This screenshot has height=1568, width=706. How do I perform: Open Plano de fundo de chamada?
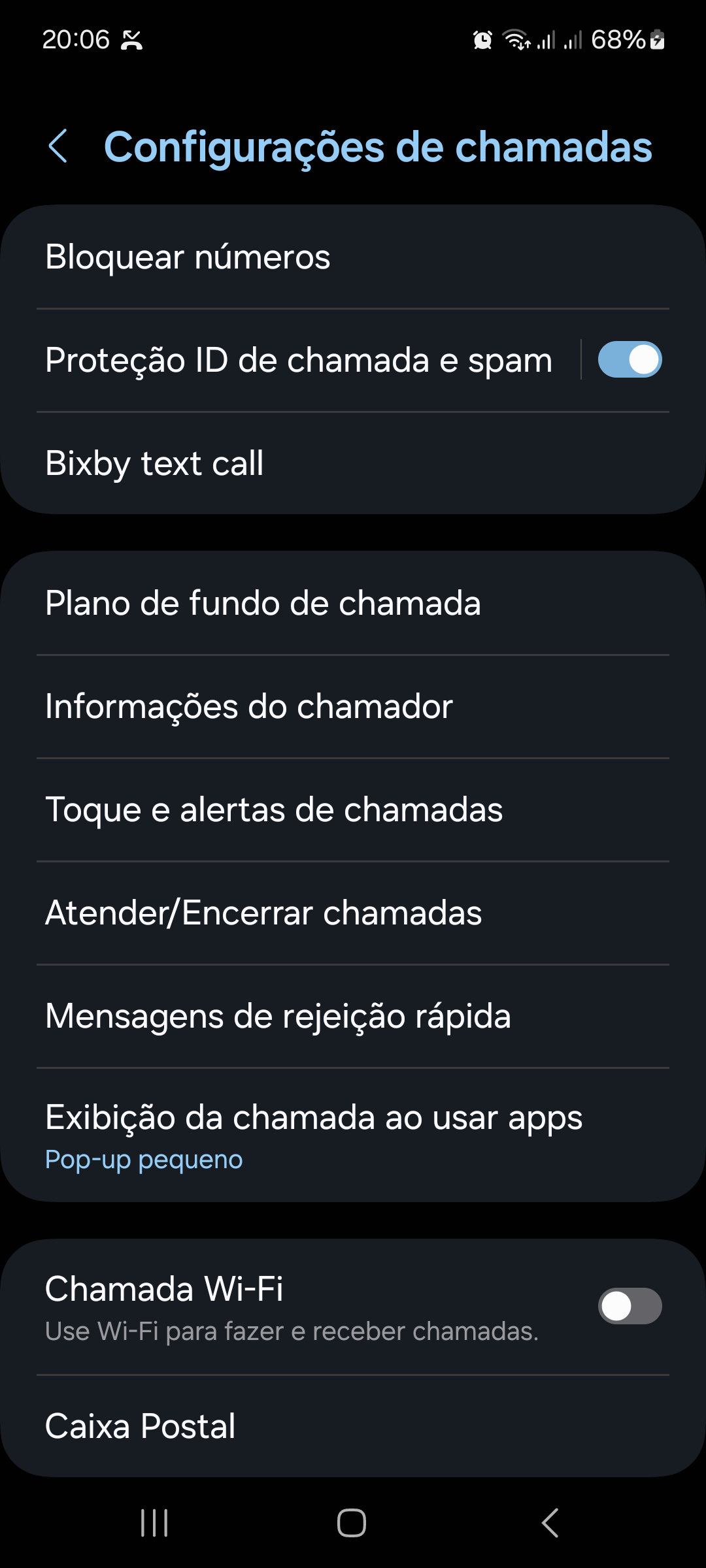353,603
